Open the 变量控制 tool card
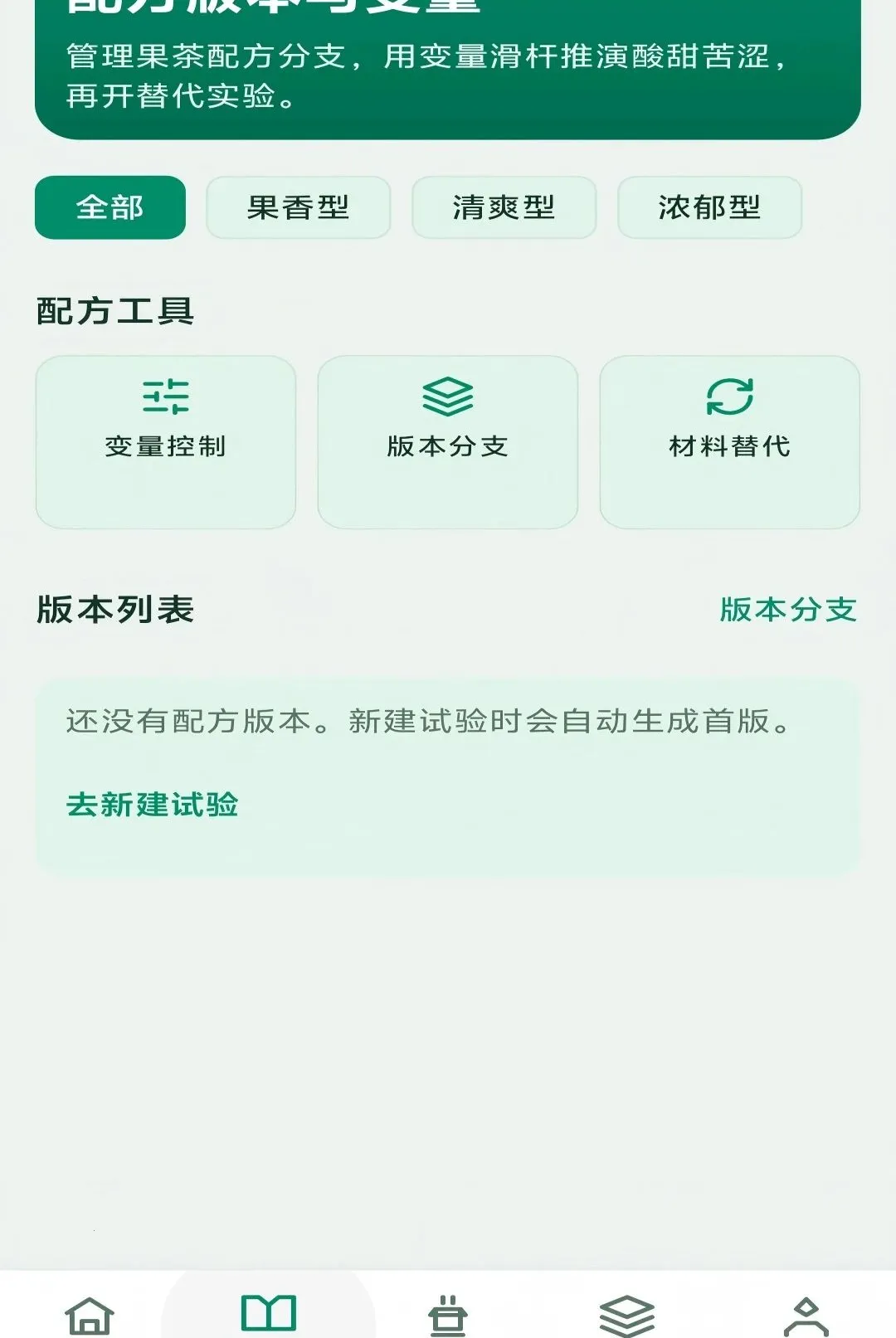 166,442
